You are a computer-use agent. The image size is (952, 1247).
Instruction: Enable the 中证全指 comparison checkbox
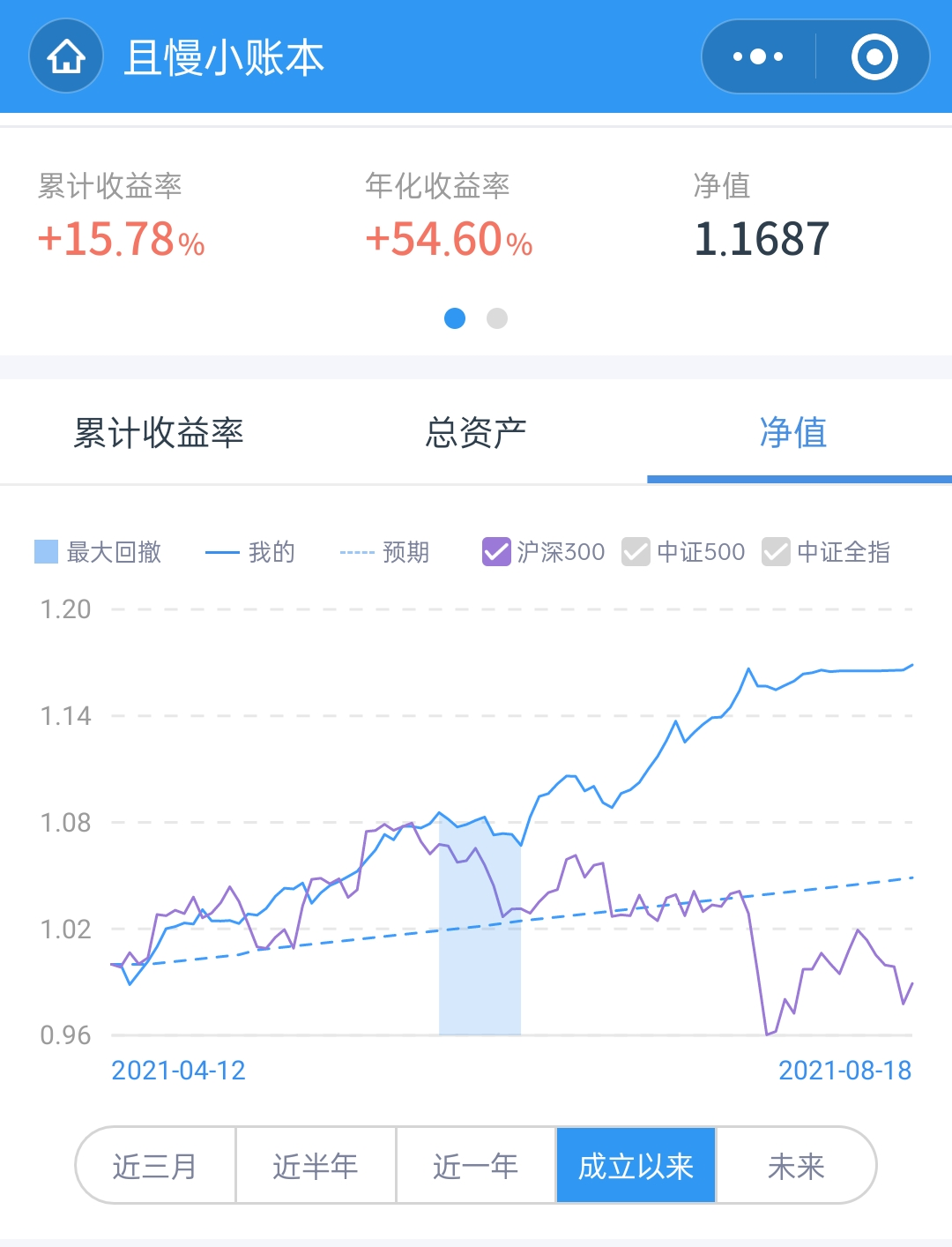(x=777, y=552)
